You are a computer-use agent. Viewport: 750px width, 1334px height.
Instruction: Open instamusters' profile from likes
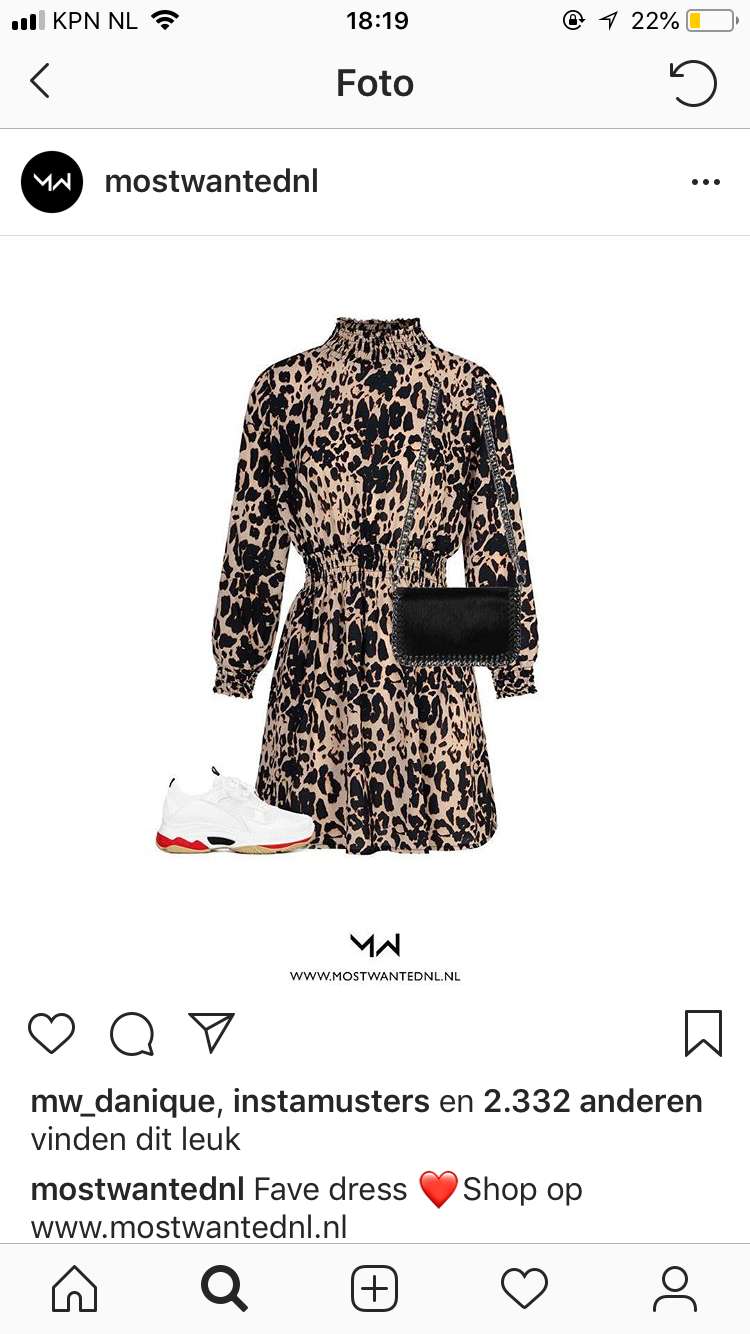(332, 1101)
